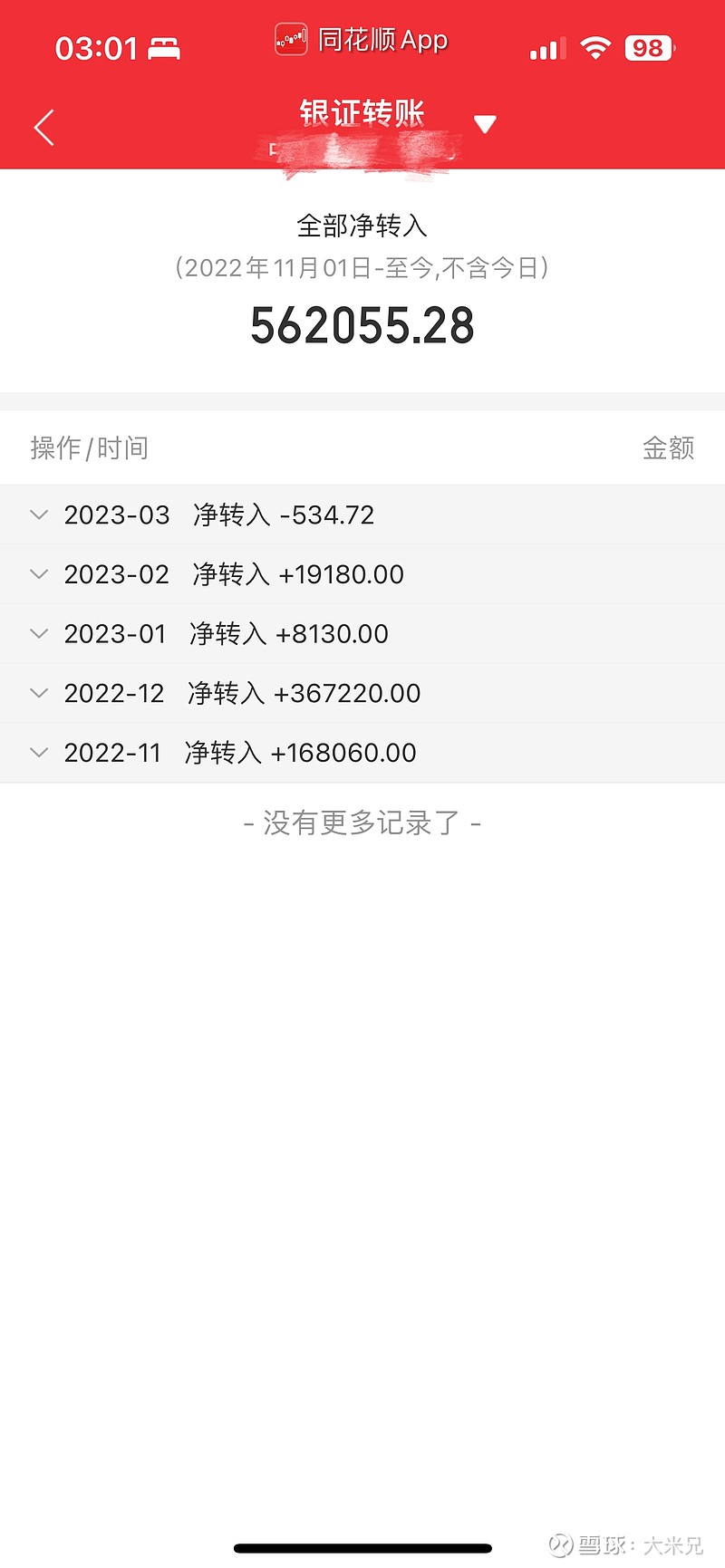Image resolution: width=725 pixels, height=1568 pixels.
Task: Go back using the top-left arrow
Action: pyautogui.click(x=43, y=127)
